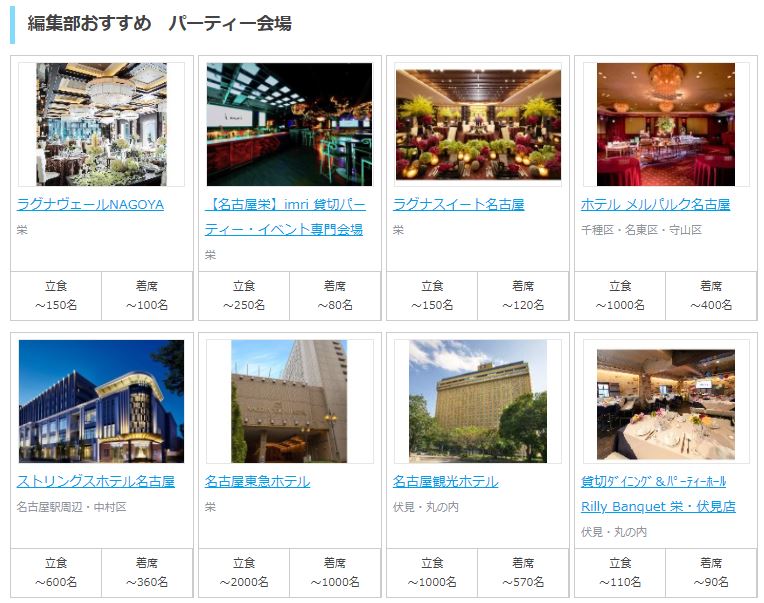Open the ストリングスホテル名古屋 link

96,481
